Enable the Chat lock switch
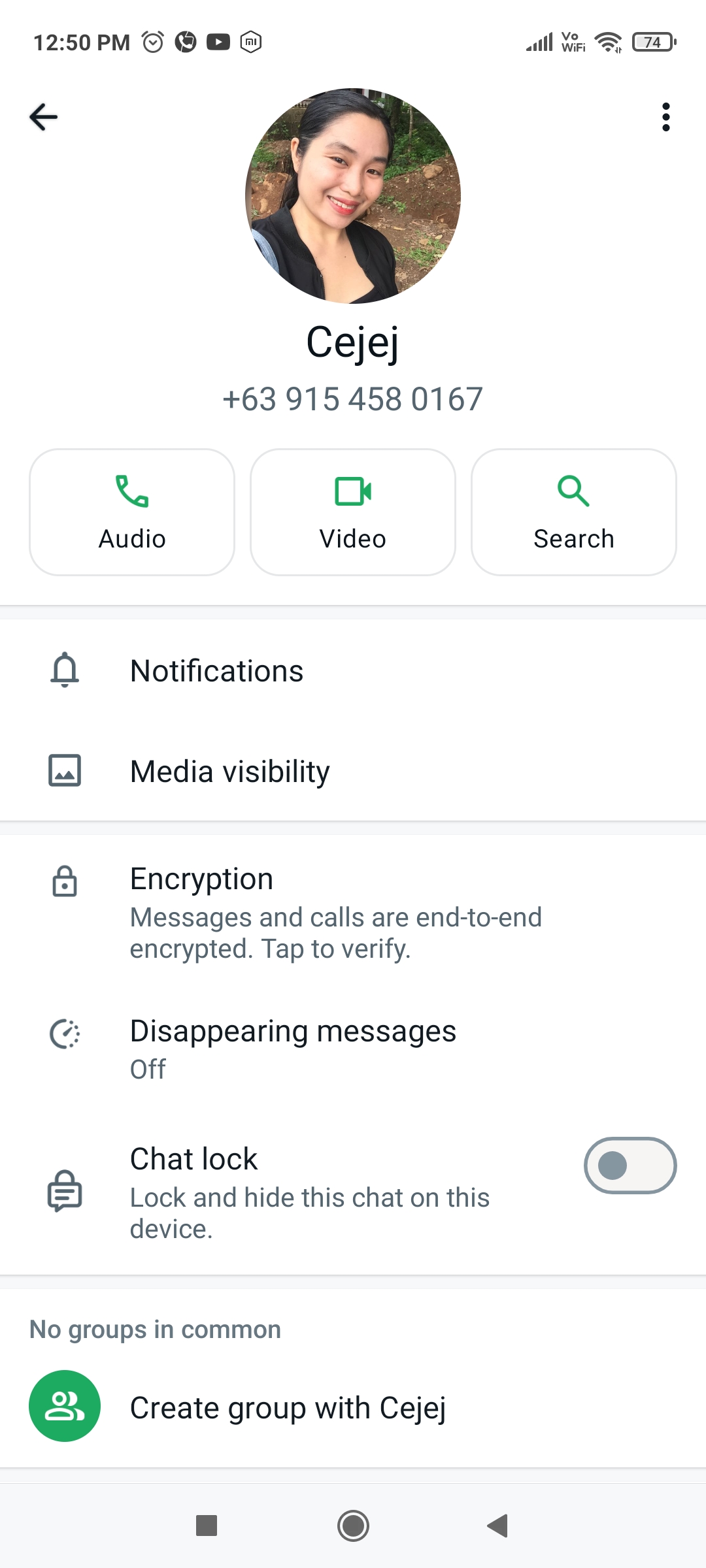Viewport: 706px width, 1568px height. click(x=630, y=1166)
